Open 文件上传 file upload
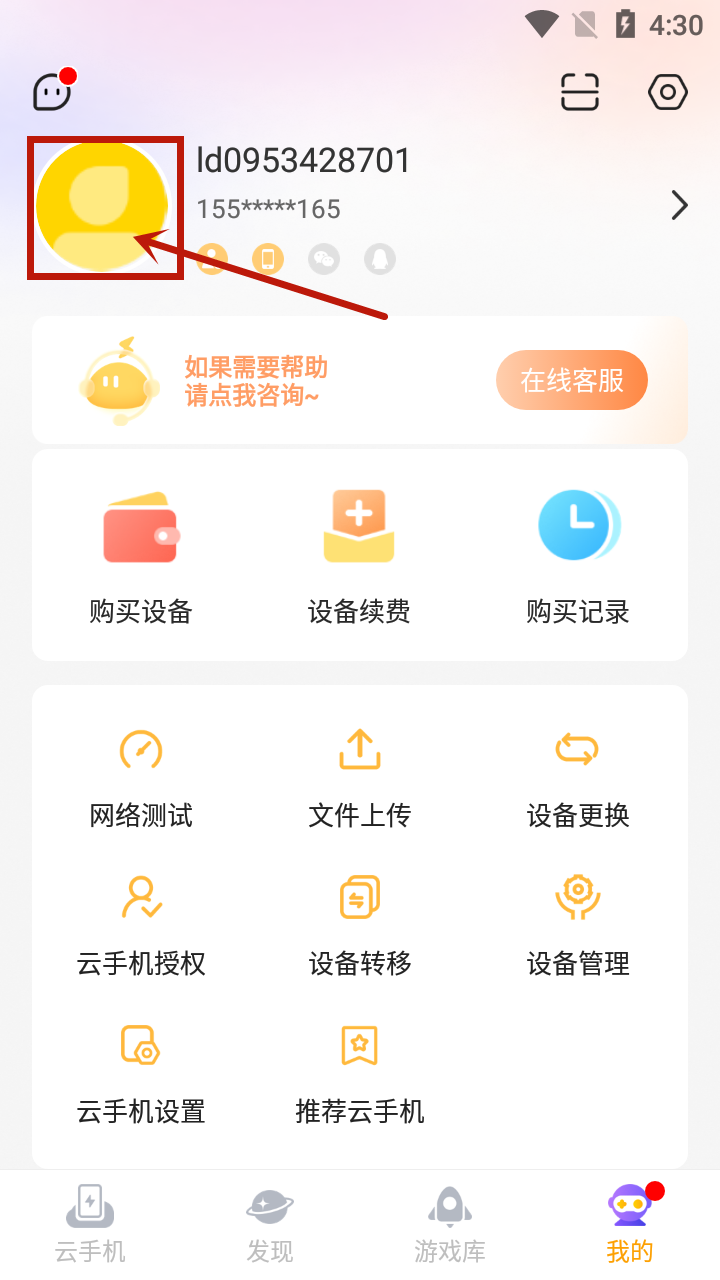This screenshot has width=720, height=1280. (359, 777)
